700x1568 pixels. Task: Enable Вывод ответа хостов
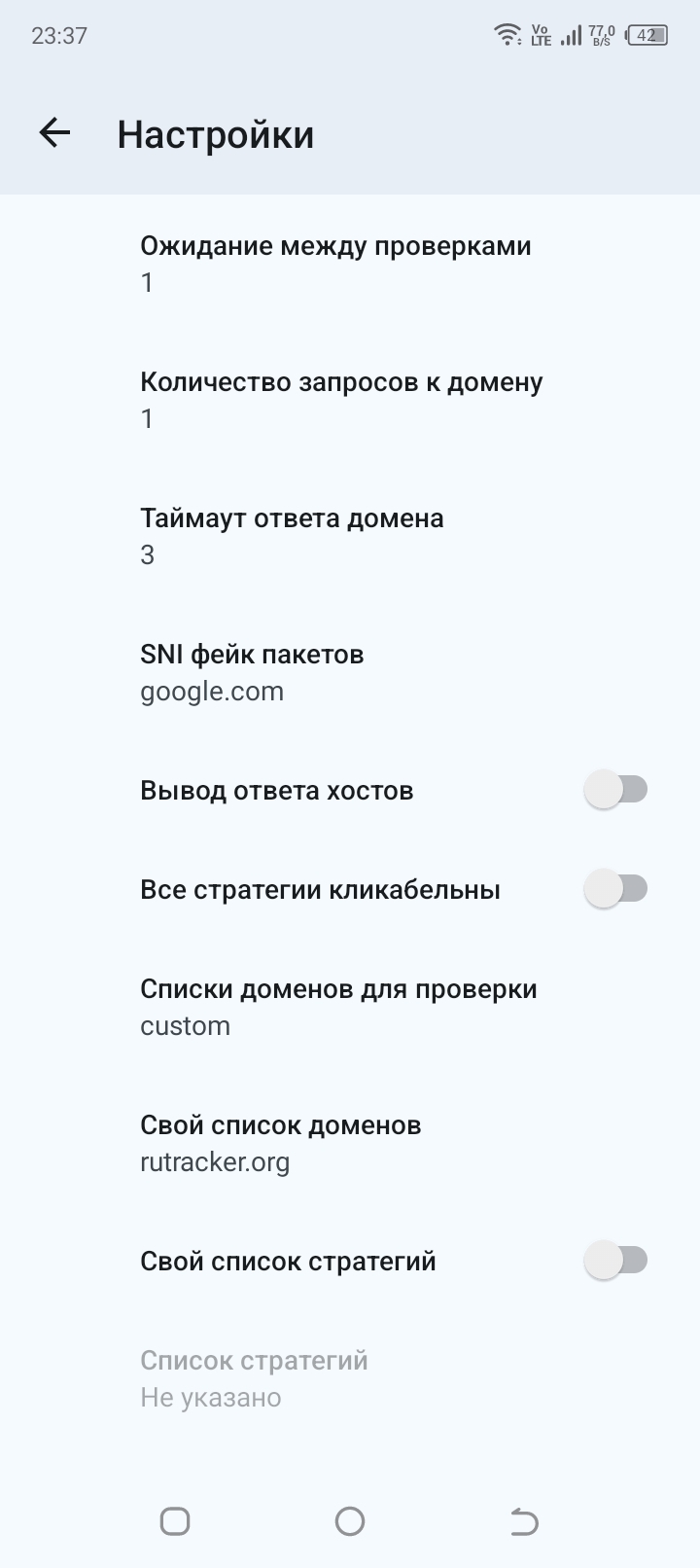[x=616, y=790]
